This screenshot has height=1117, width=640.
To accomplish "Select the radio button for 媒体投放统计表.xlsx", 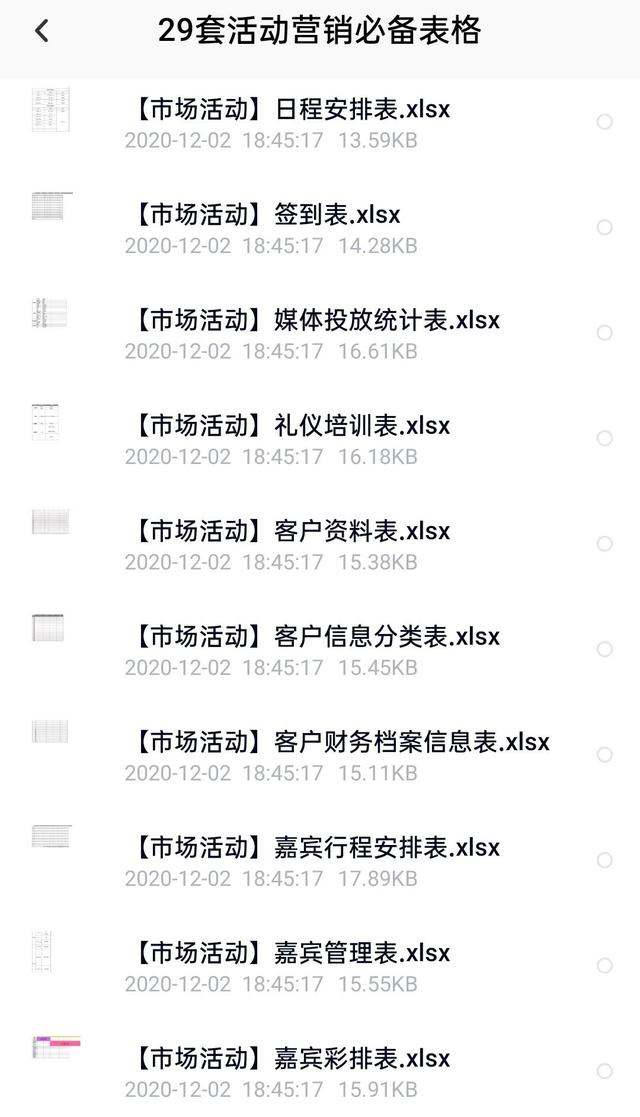I will [604, 332].
